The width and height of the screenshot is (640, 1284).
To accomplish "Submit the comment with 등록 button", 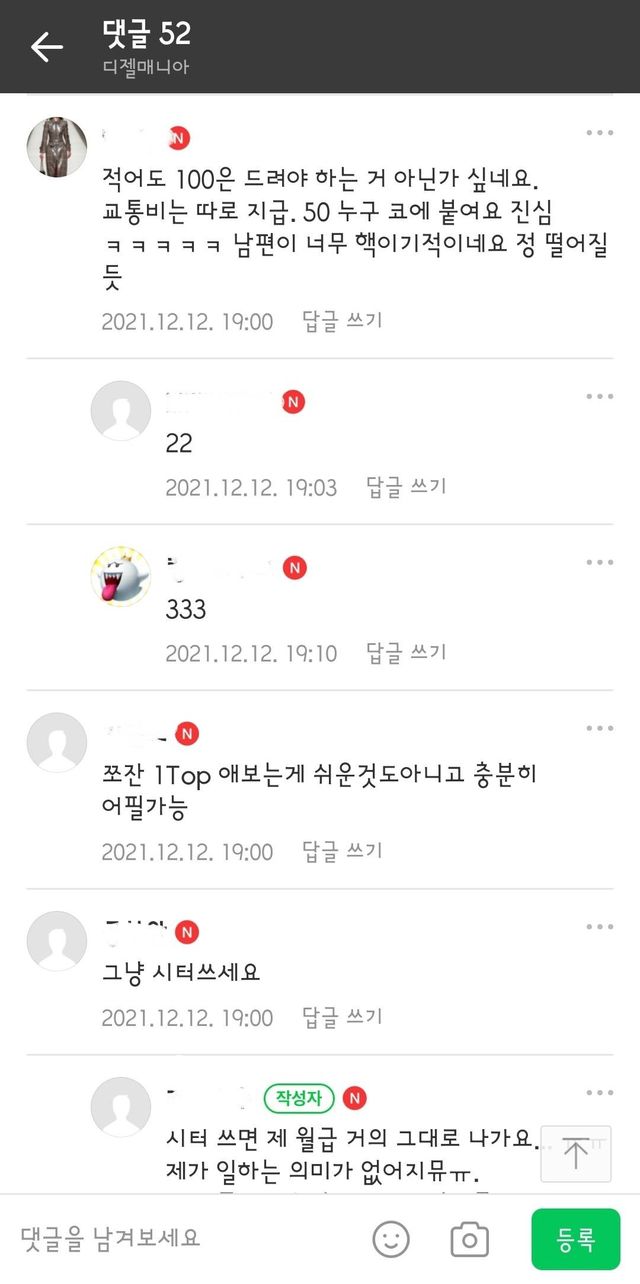I will tap(575, 1239).
